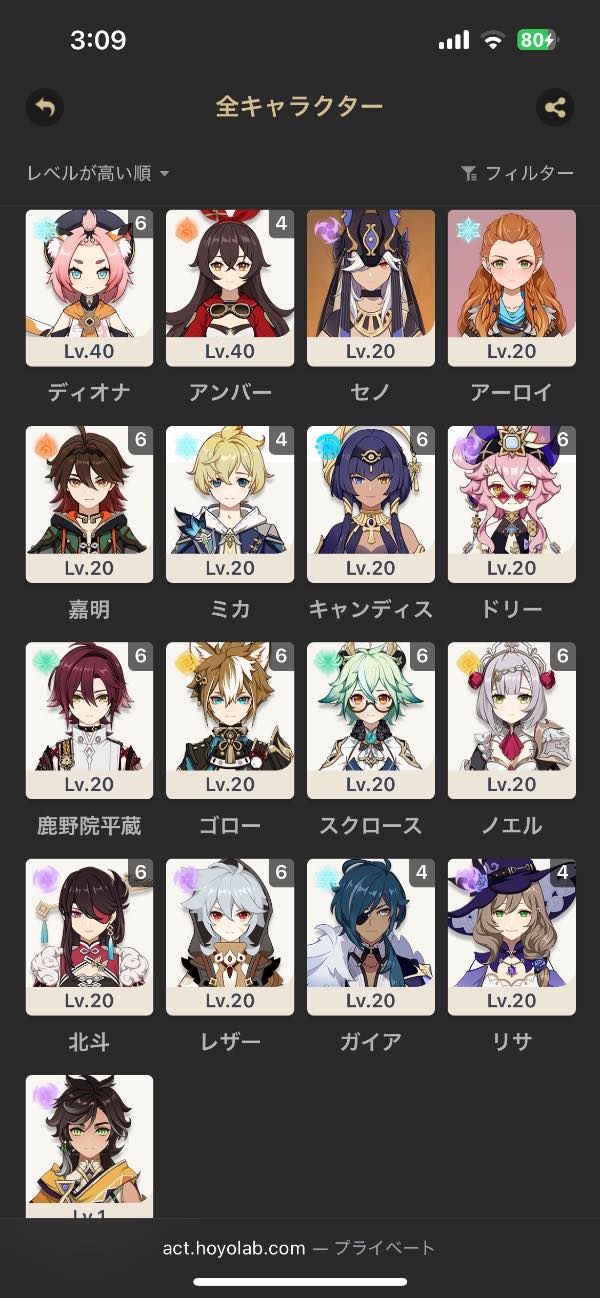View セノ character details
The width and height of the screenshot is (600, 1298).
click(x=371, y=288)
